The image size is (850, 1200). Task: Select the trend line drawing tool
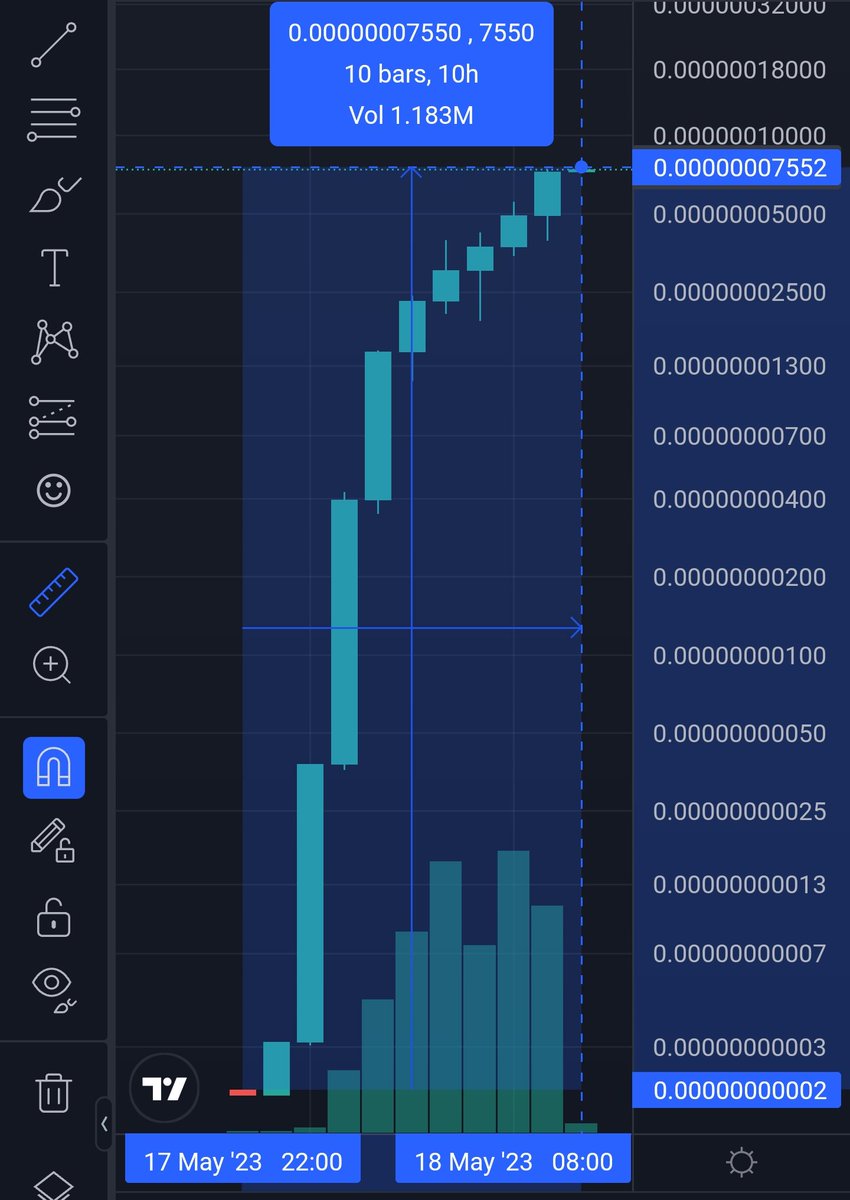(x=53, y=45)
